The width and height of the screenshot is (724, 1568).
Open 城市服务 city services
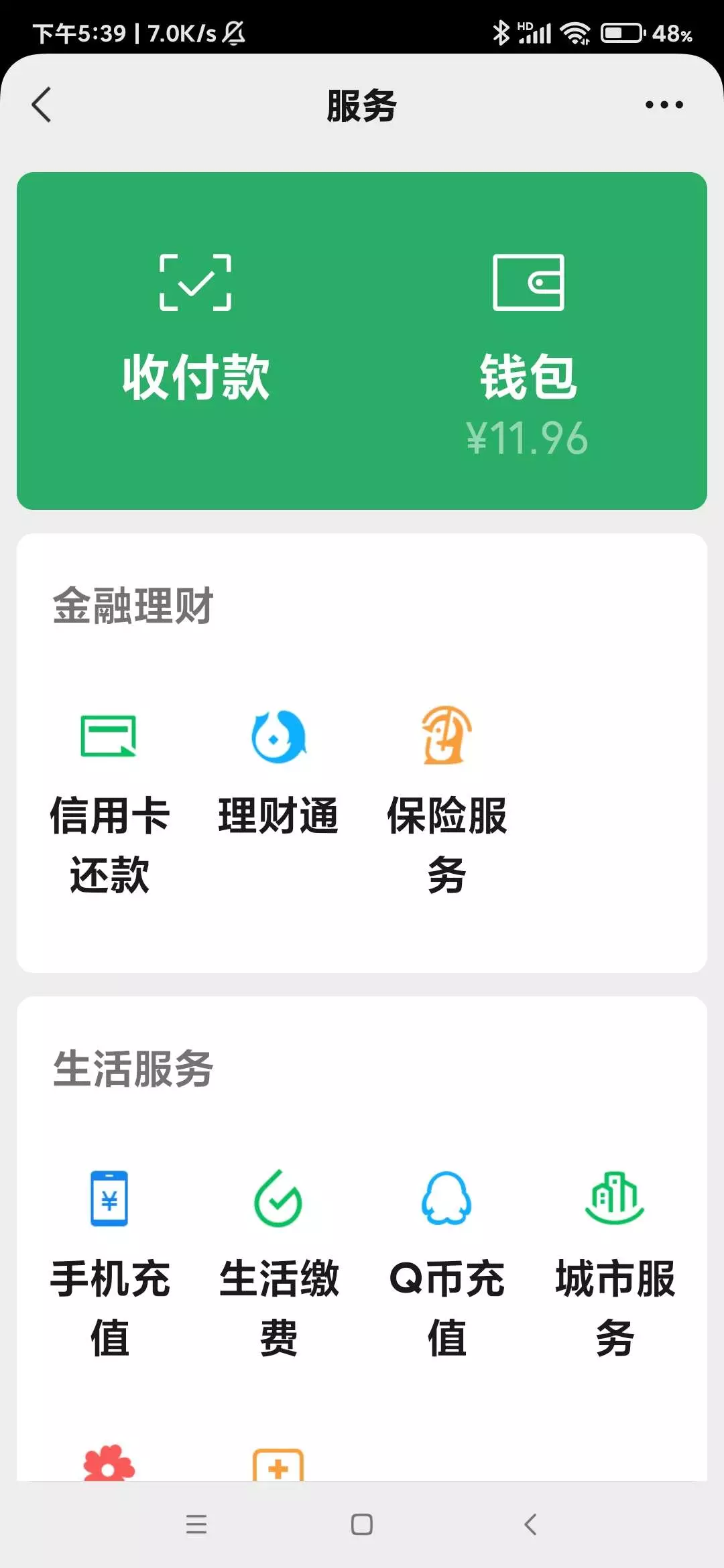[x=615, y=1264]
